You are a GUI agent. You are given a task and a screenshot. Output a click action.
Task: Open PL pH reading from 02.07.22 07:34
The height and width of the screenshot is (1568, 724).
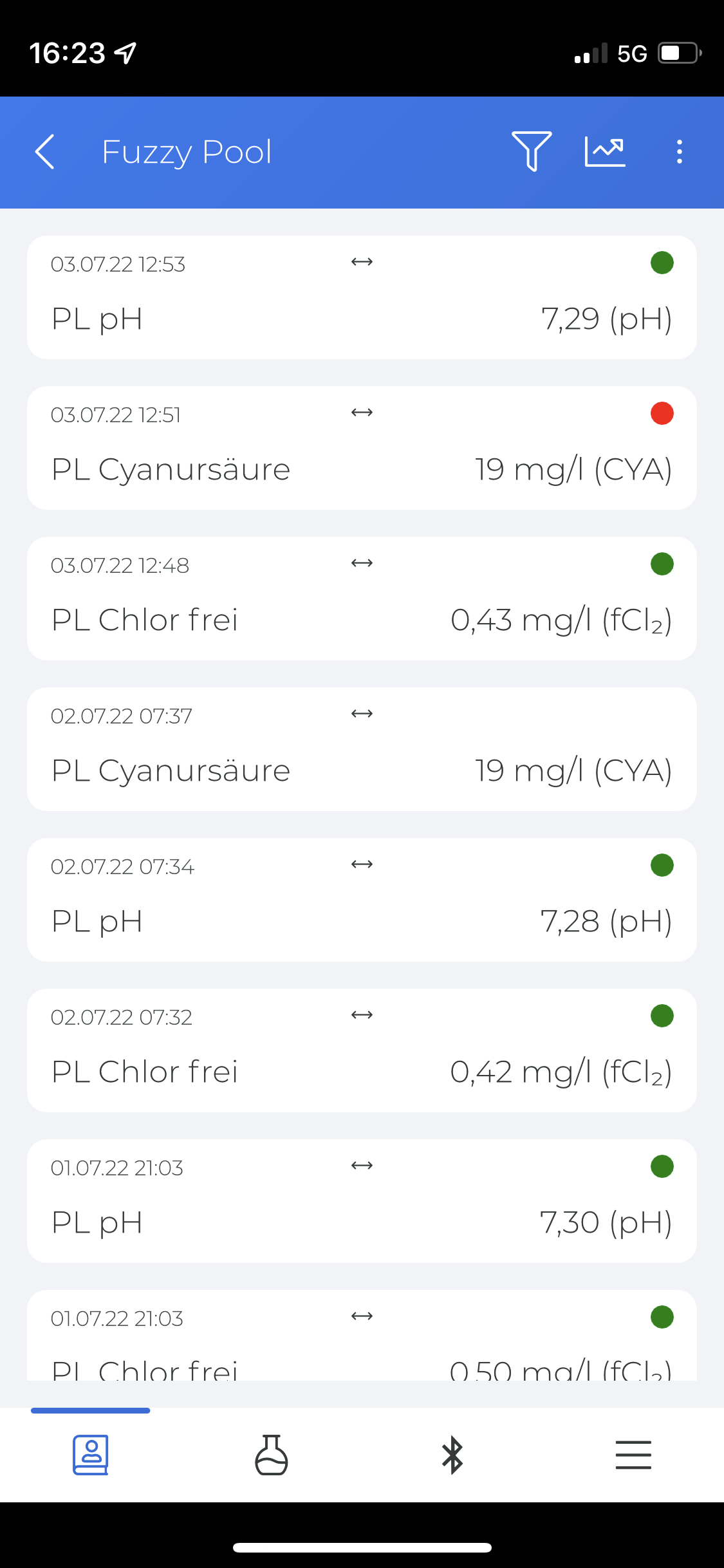(x=362, y=900)
